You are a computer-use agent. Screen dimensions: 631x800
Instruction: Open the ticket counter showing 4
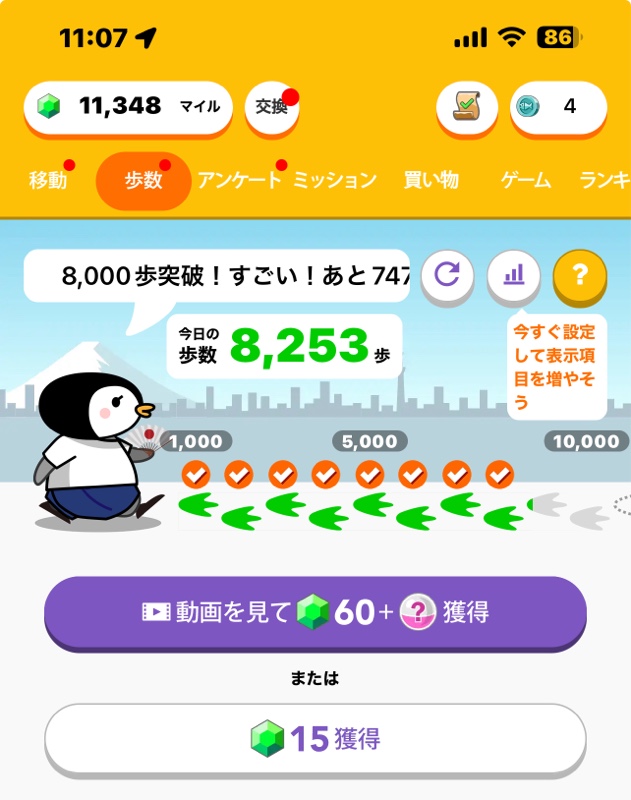[557, 107]
